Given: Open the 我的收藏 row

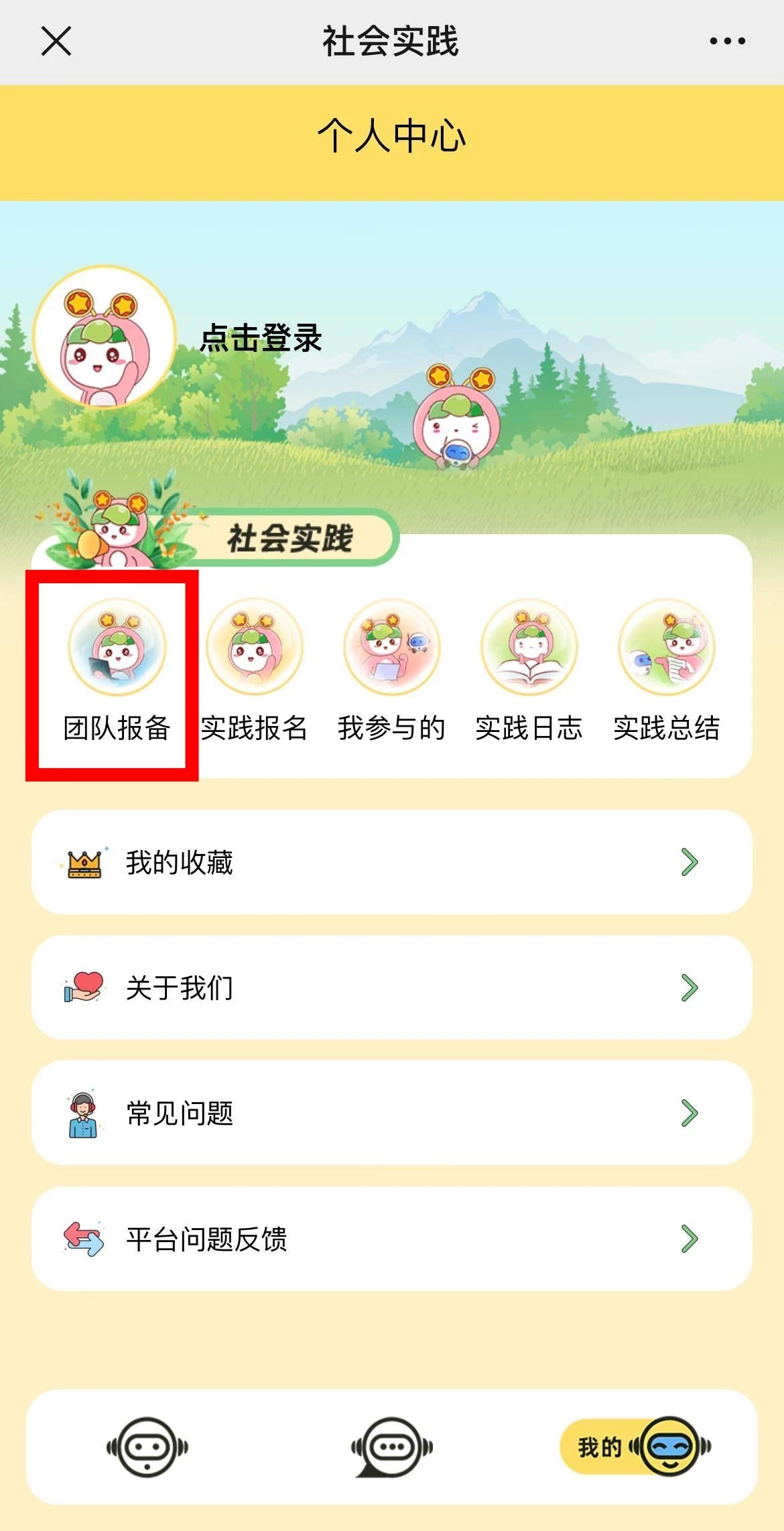Looking at the screenshot, I should (x=391, y=862).
